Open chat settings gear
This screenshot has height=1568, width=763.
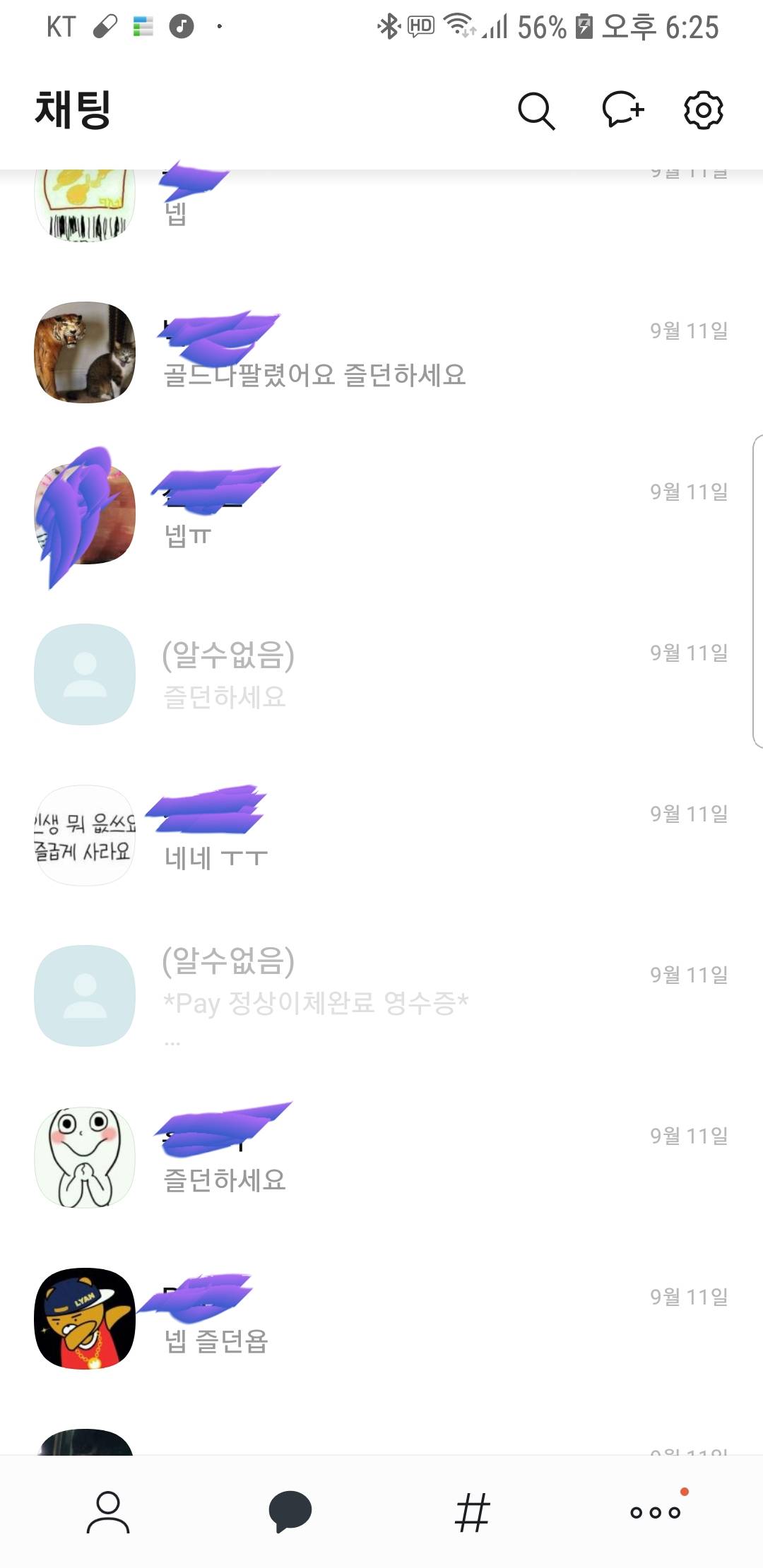(704, 109)
